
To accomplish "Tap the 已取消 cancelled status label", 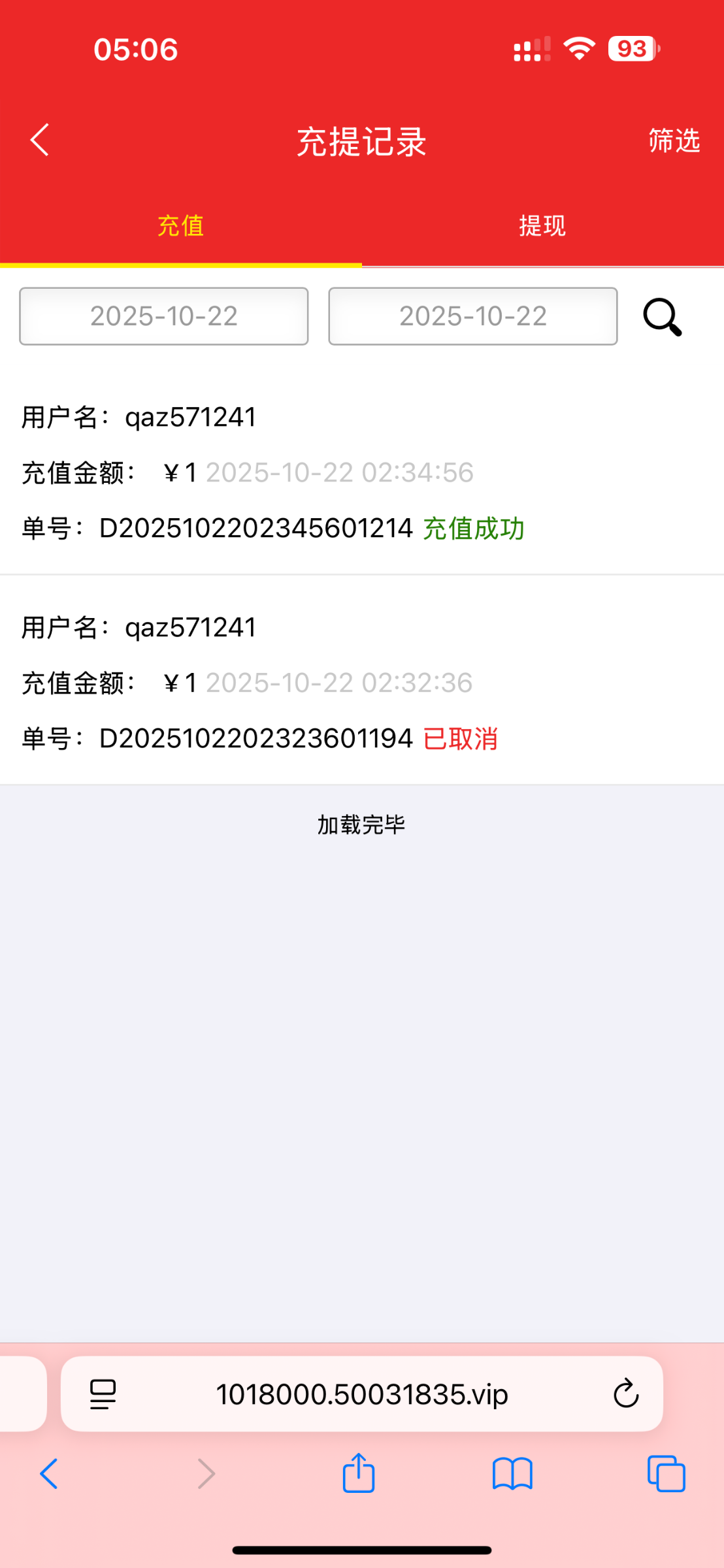I will 461,739.
